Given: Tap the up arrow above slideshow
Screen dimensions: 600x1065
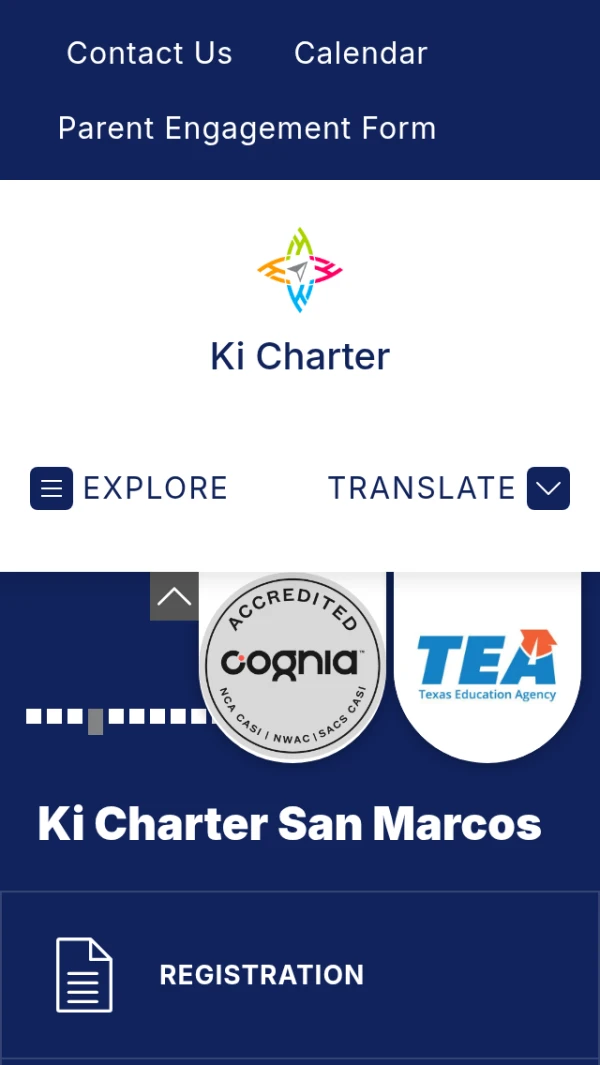Looking at the screenshot, I should tap(174, 597).
